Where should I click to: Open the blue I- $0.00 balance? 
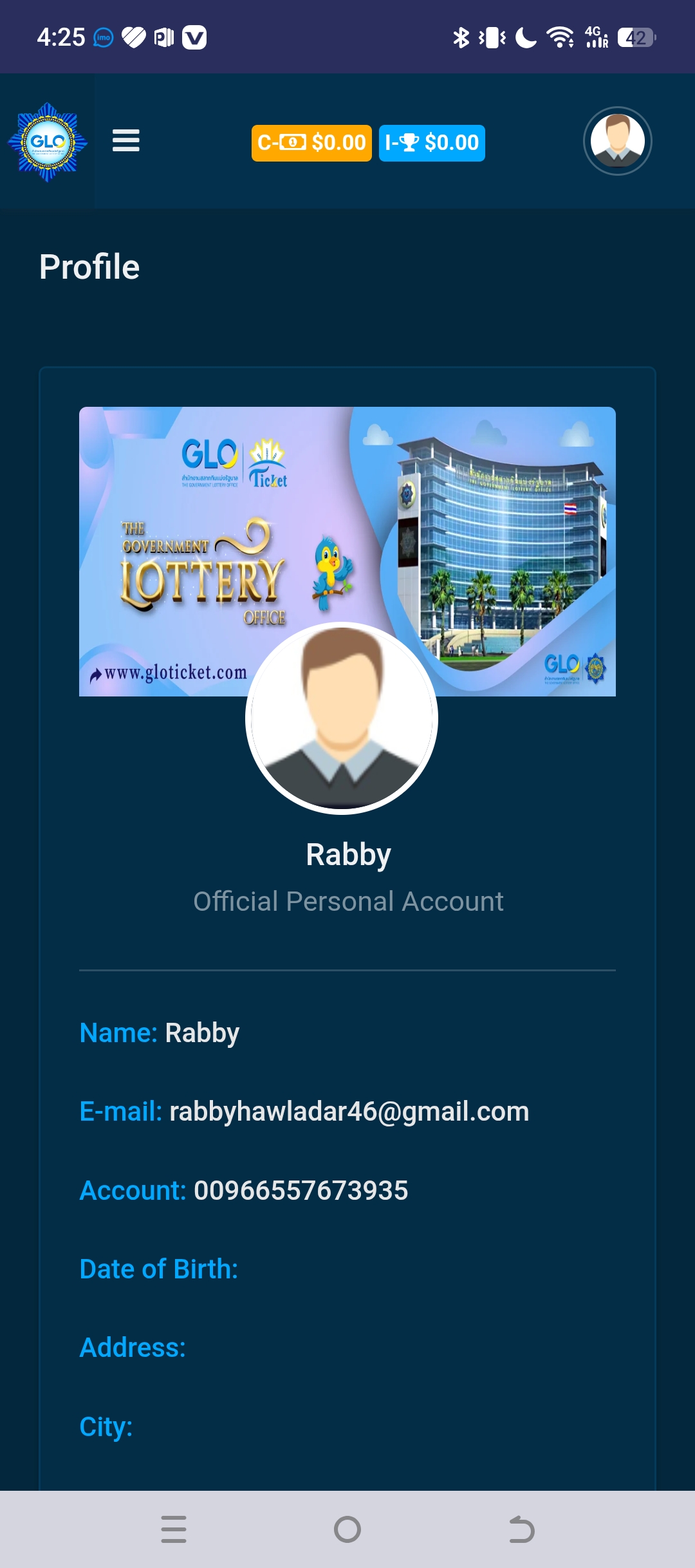[x=432, y=143]
